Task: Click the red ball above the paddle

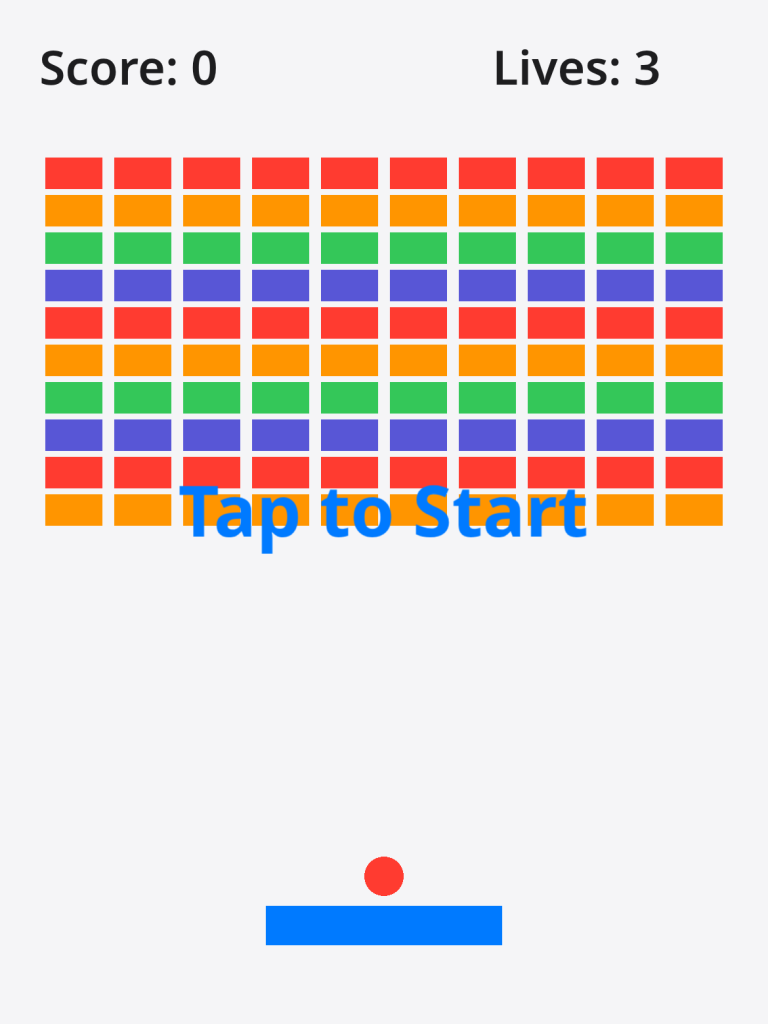Action: tap(384, 876)
